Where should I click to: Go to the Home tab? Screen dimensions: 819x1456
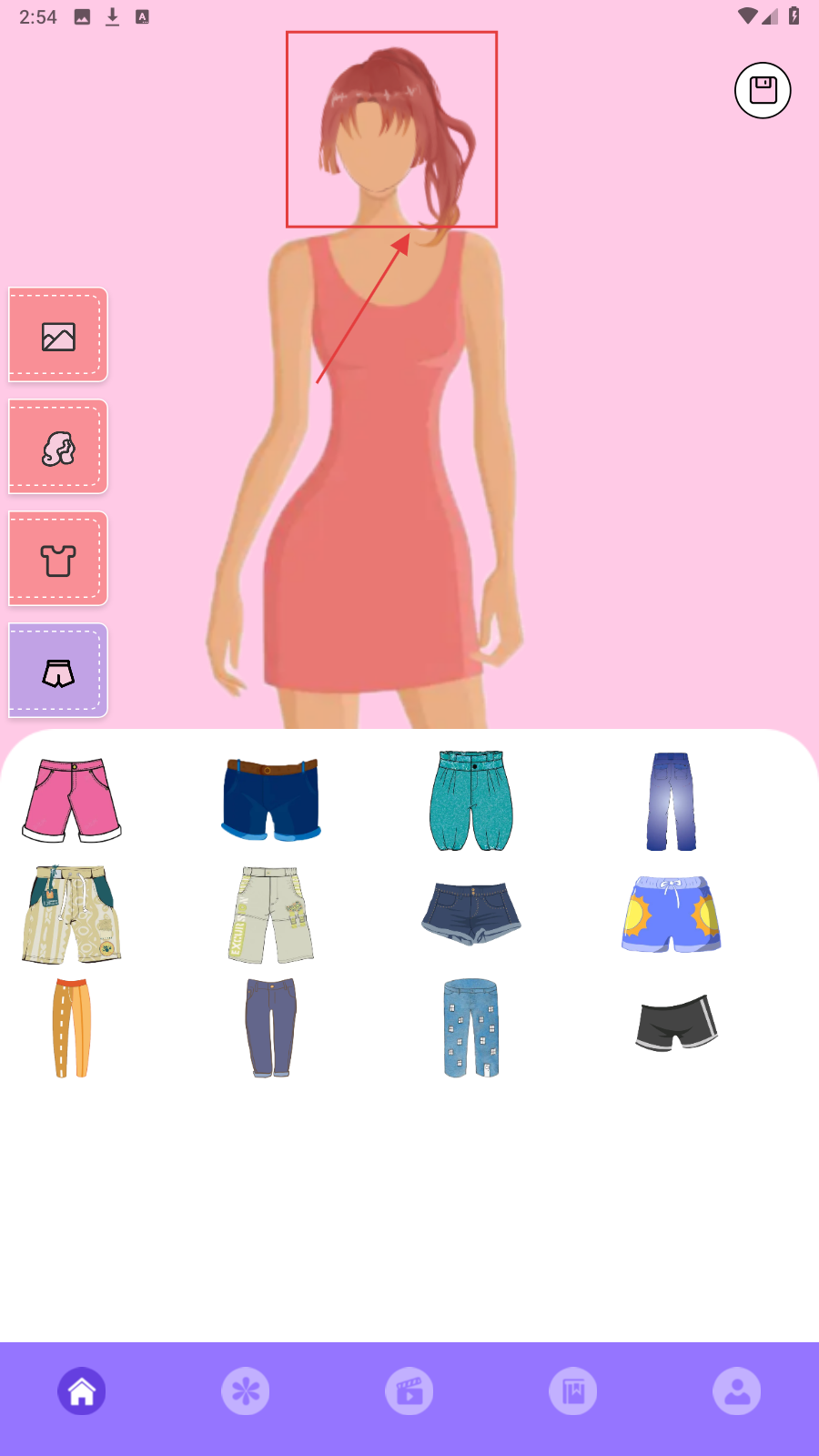82,1391
